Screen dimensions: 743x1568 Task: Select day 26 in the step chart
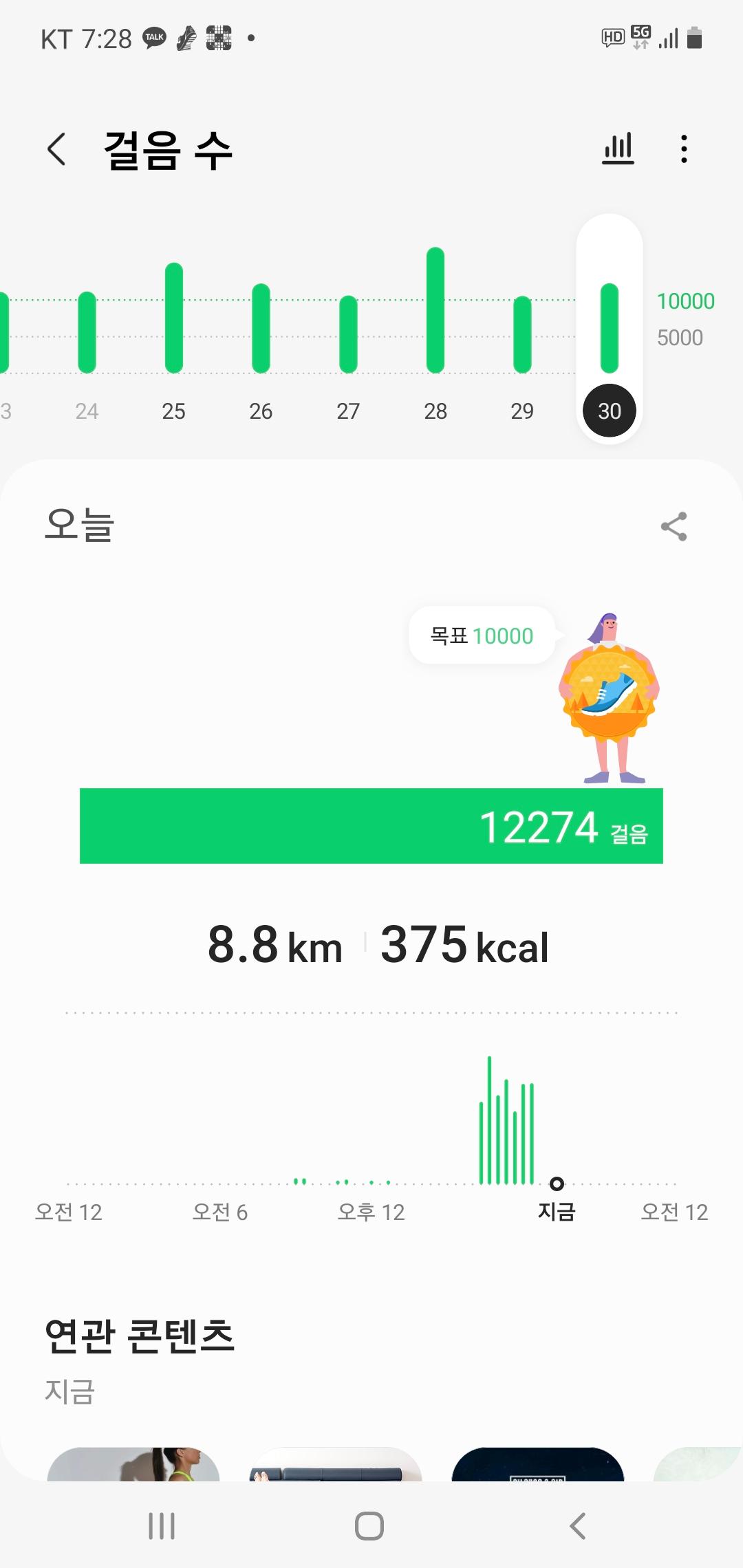click(261, 329)
